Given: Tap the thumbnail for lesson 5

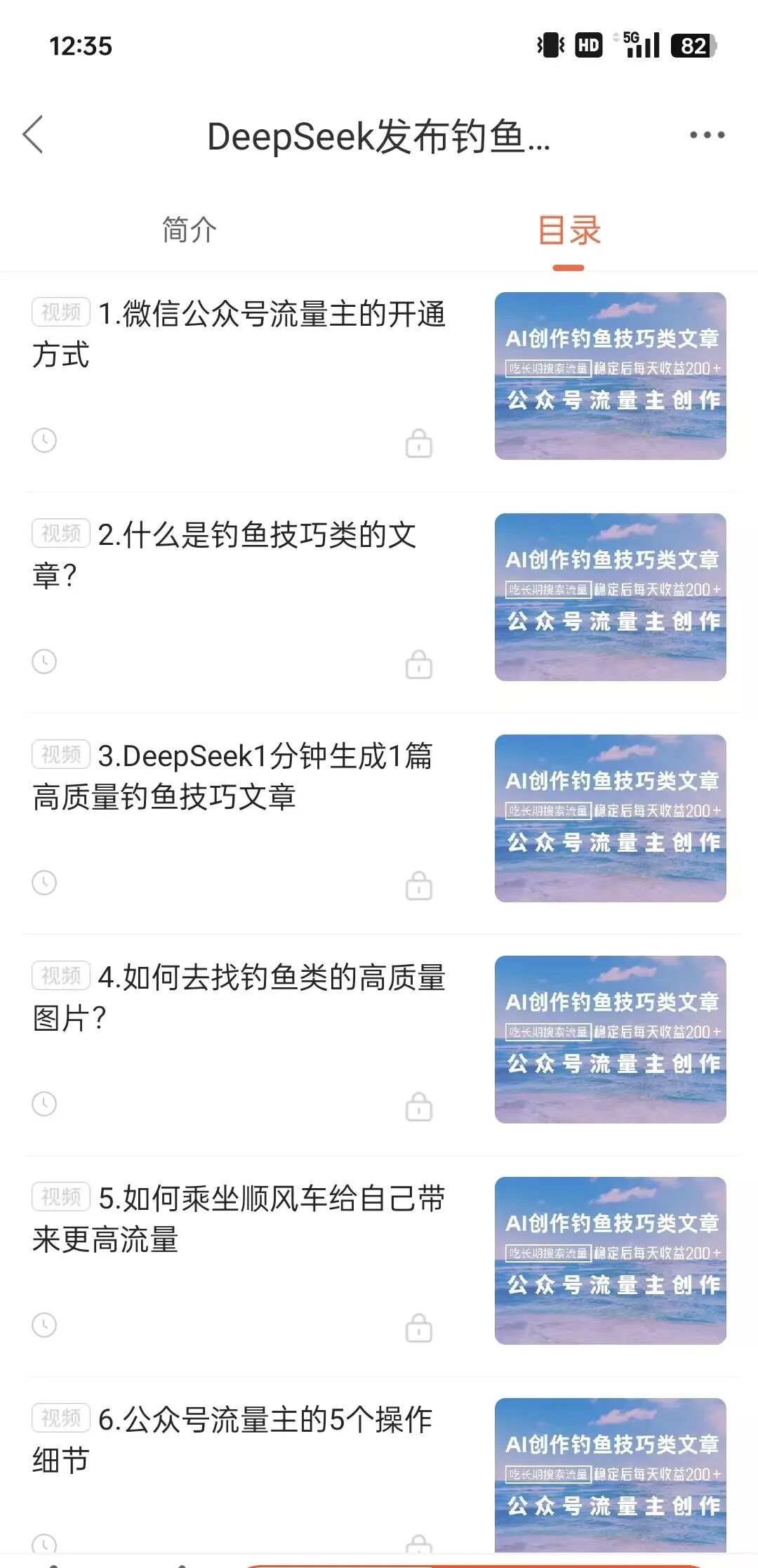Looking at the screenshot, I should coord(611,1264).
